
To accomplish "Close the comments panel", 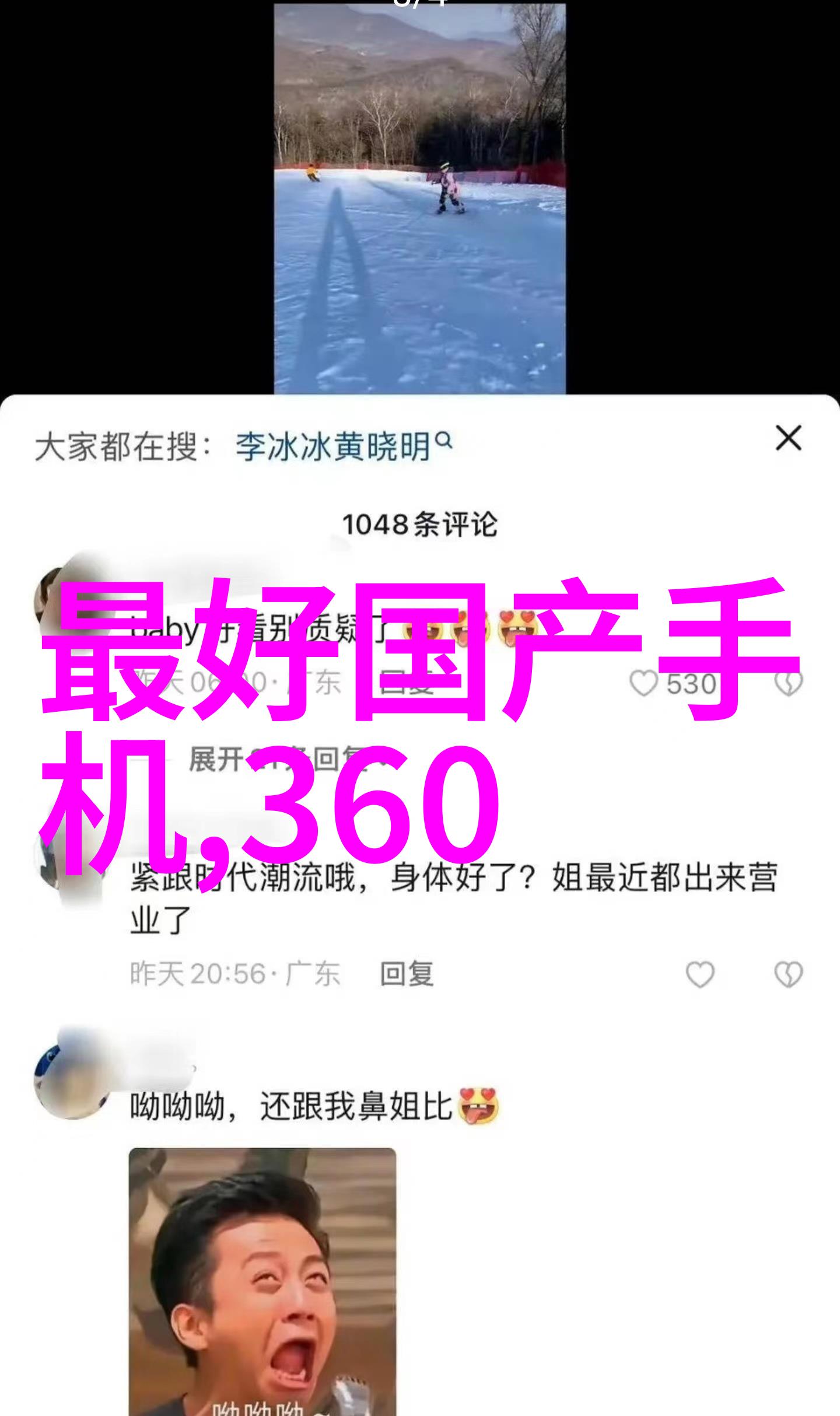I will click(x=788, y=438).
